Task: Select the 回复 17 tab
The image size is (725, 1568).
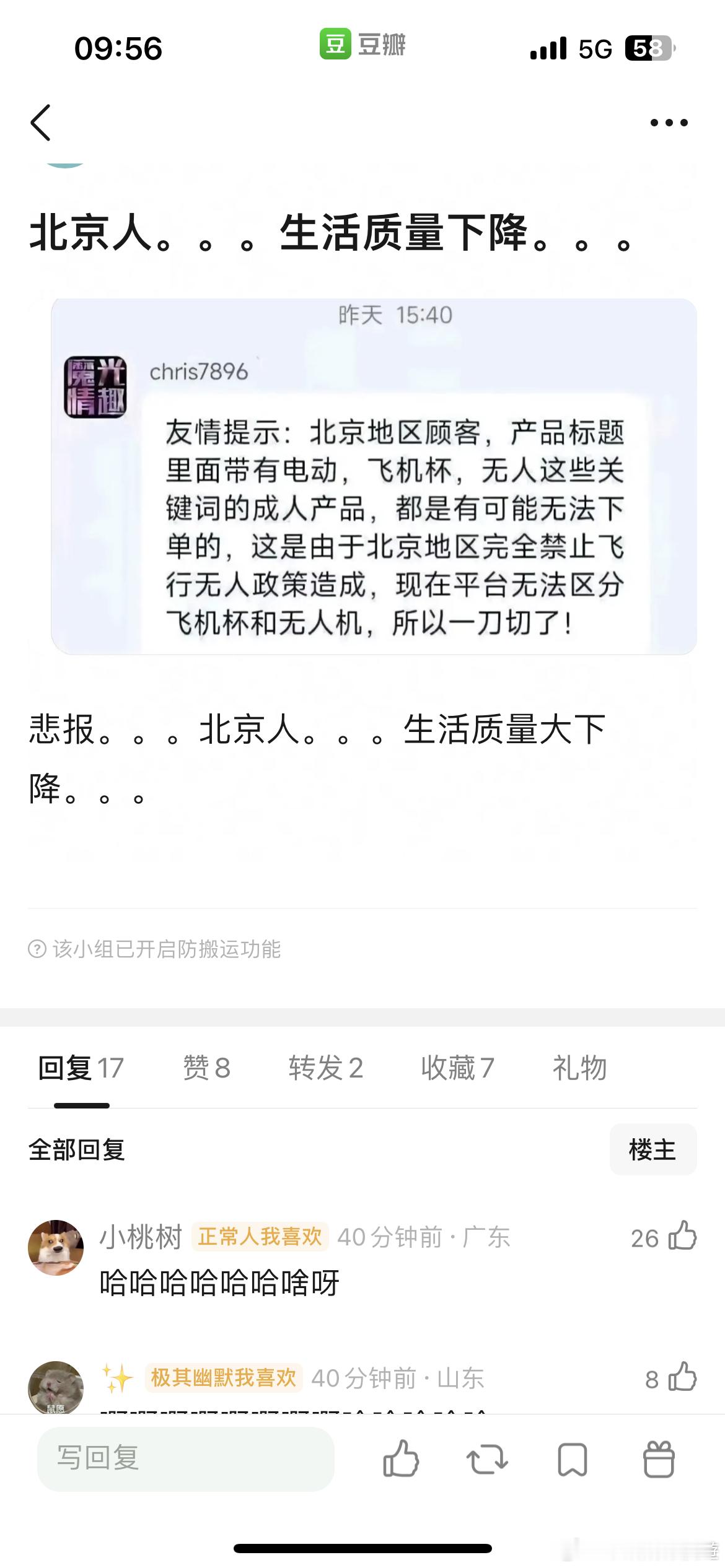Action: (81, 1068)
